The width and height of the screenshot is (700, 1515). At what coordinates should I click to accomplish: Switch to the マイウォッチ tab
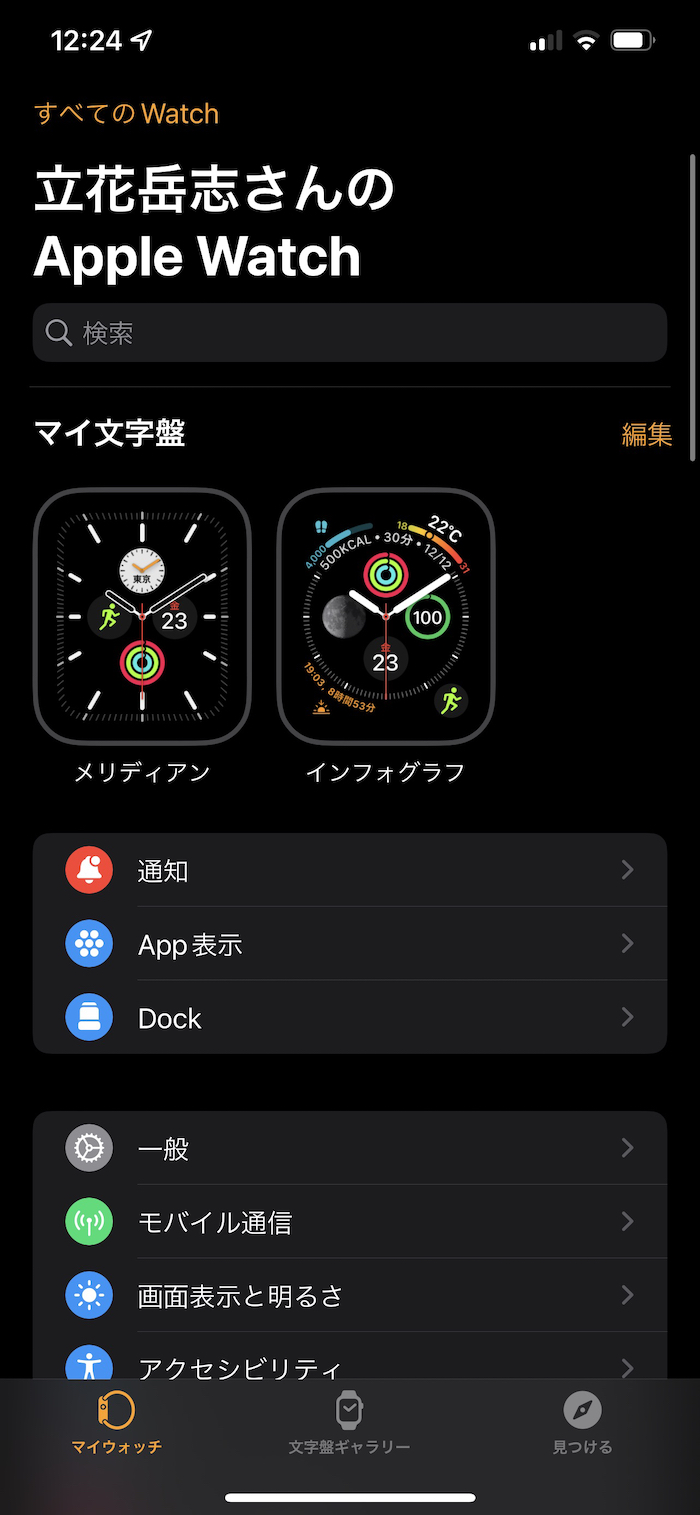pyautogui.click(x=116, y=1424)
